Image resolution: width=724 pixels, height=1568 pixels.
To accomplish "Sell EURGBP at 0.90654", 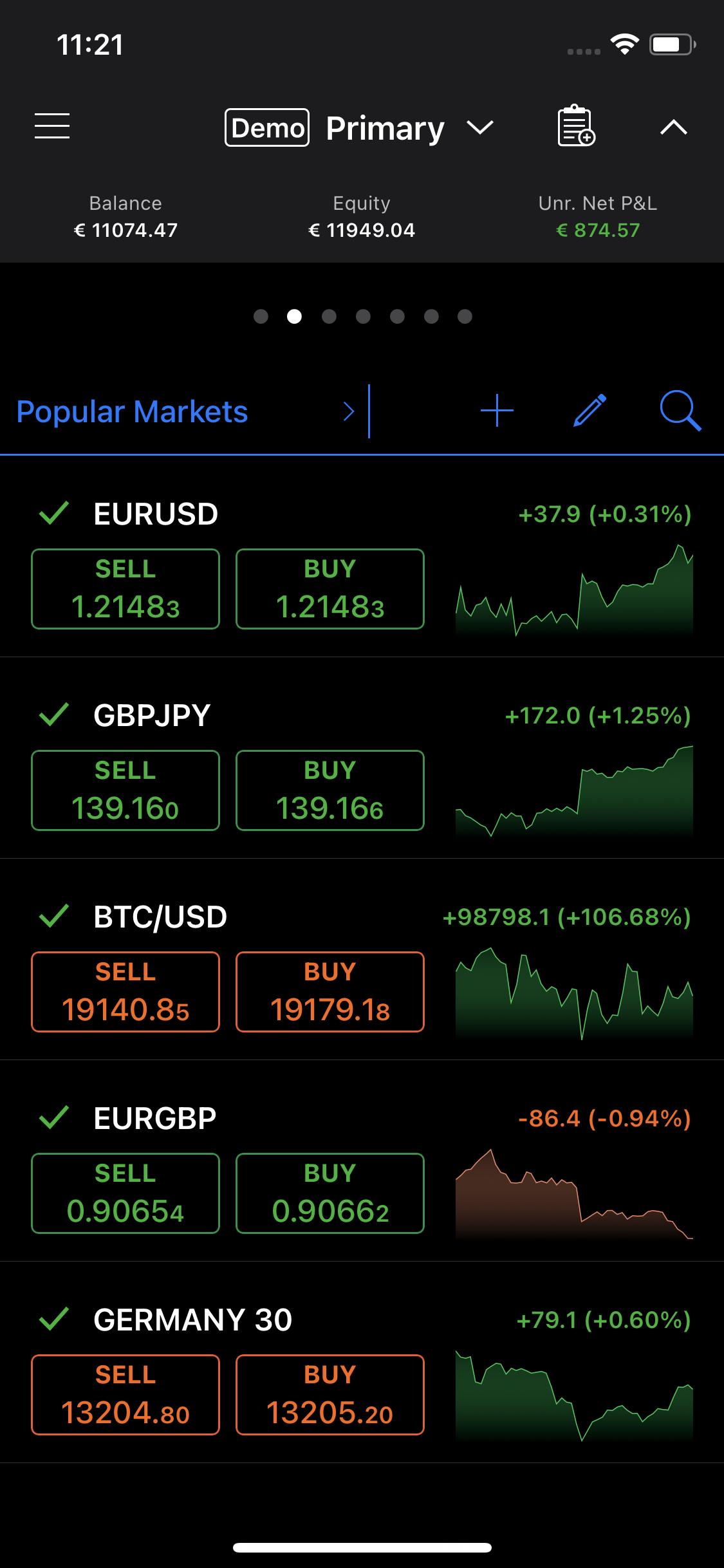I will point(125,1193).
